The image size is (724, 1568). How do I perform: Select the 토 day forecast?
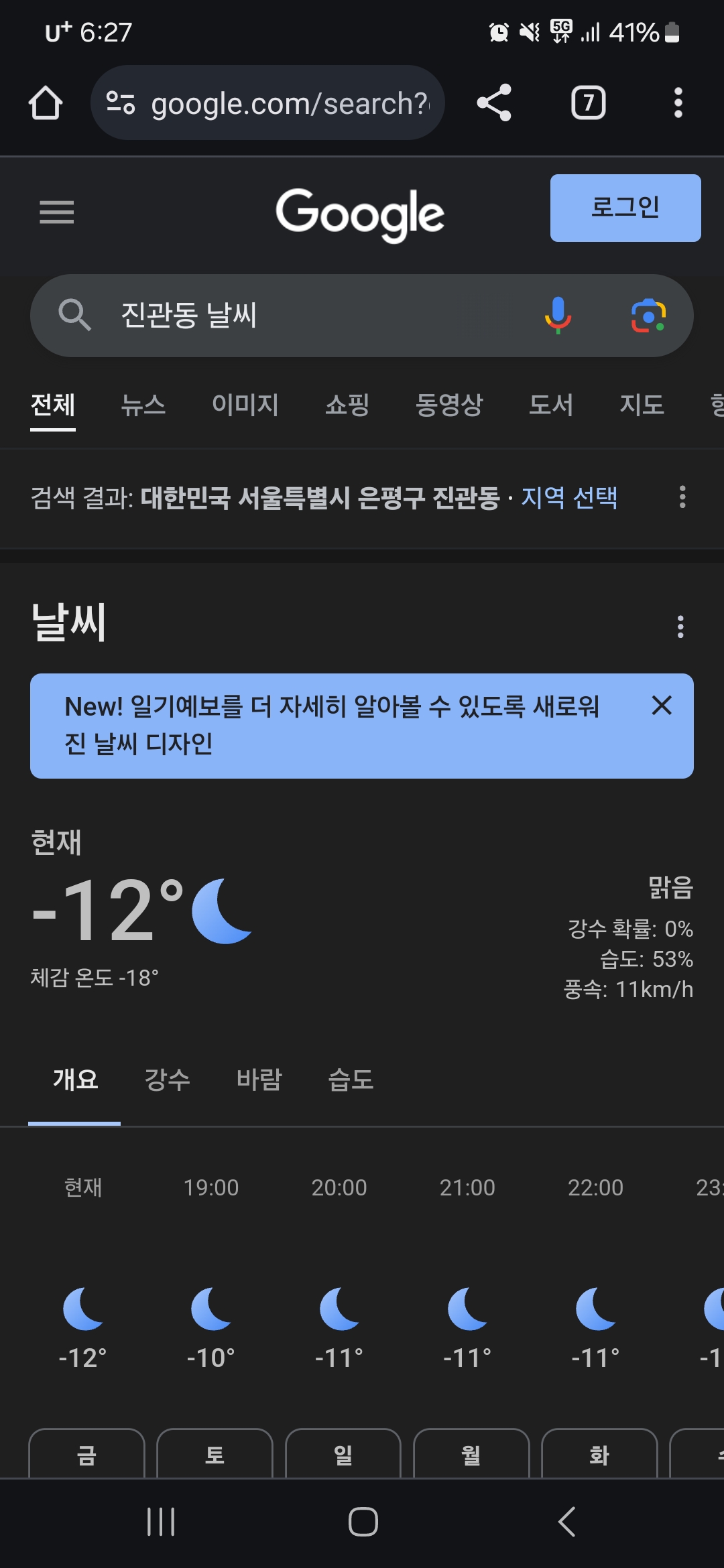(x=215, y=1454)
